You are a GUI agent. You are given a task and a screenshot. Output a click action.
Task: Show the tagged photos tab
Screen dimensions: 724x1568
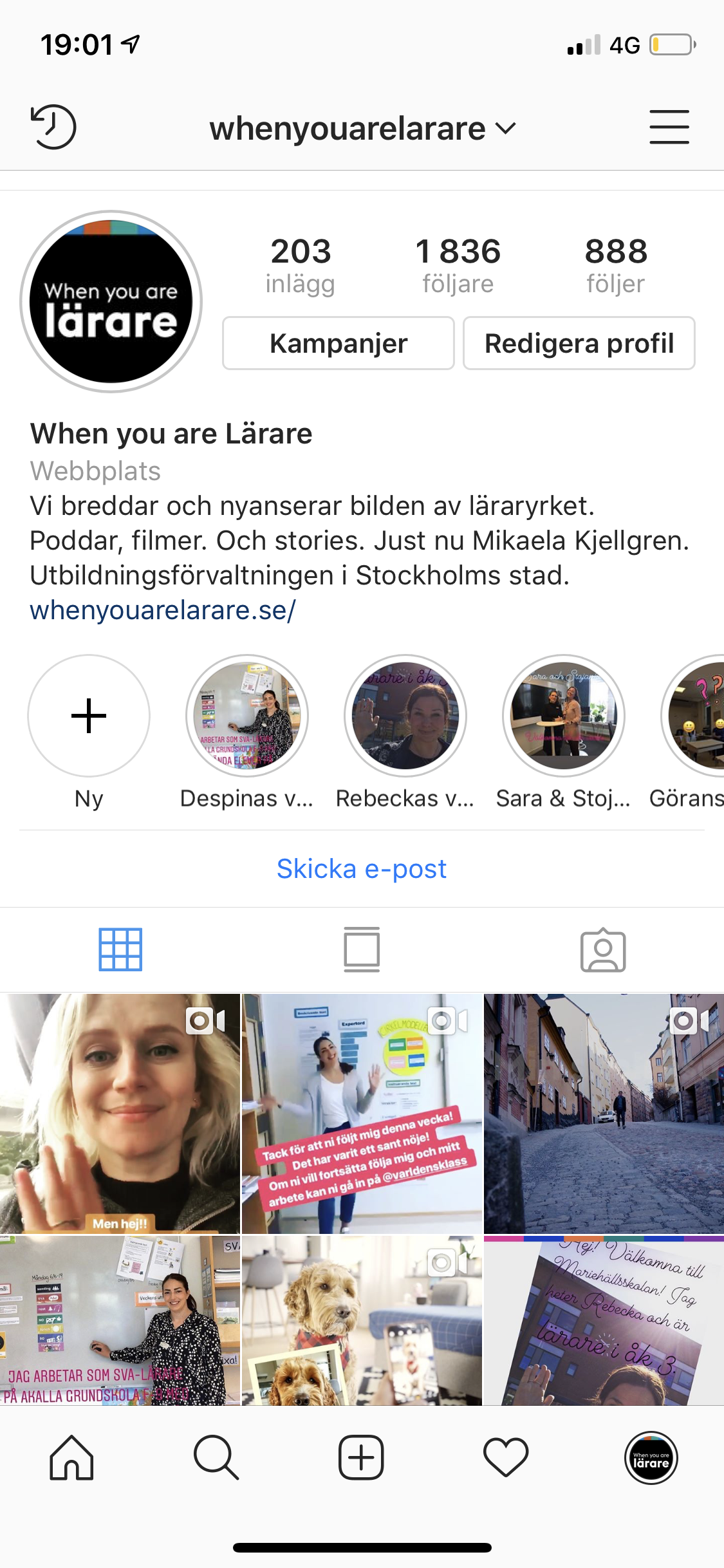click(x=603, y=949)
